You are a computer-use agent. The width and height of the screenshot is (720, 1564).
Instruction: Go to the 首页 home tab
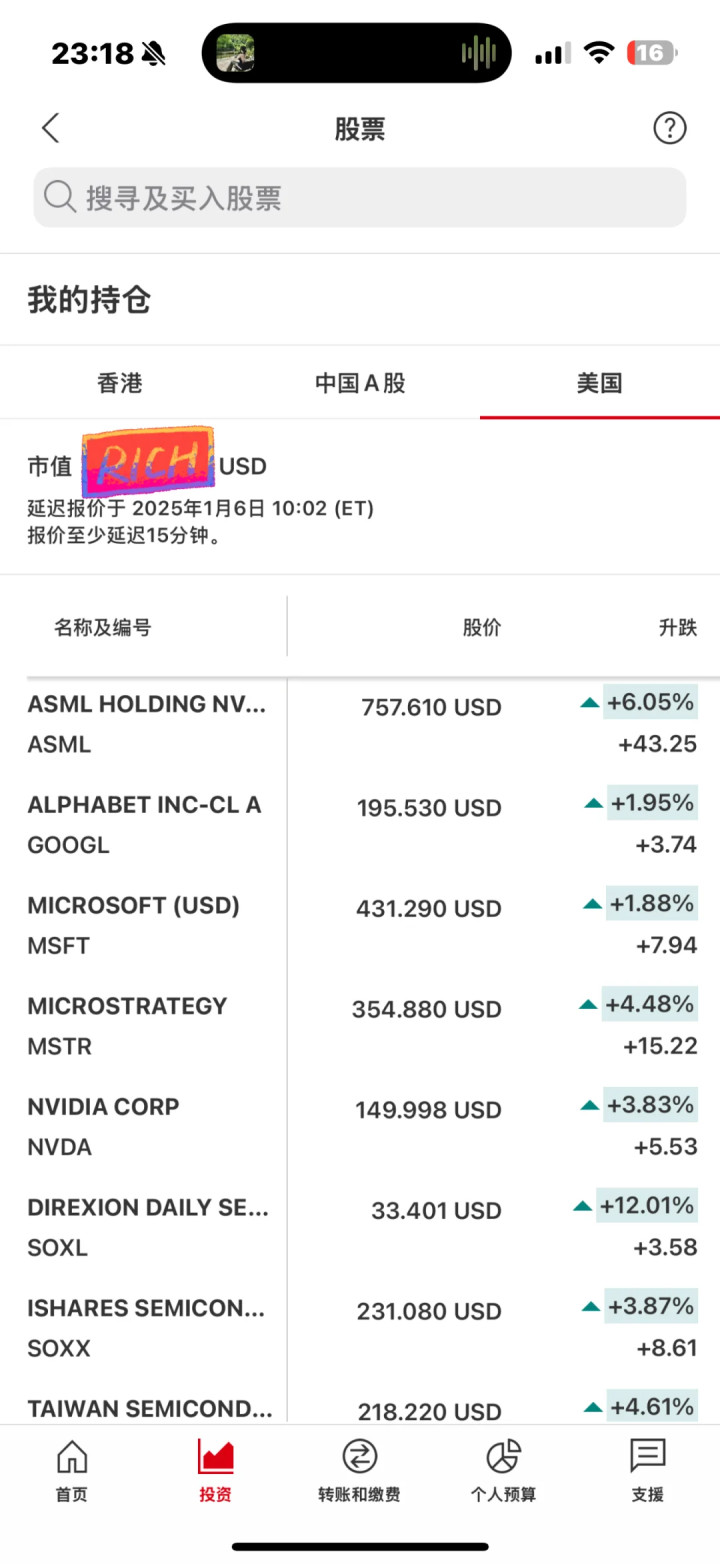click(x=71, y=1470)
